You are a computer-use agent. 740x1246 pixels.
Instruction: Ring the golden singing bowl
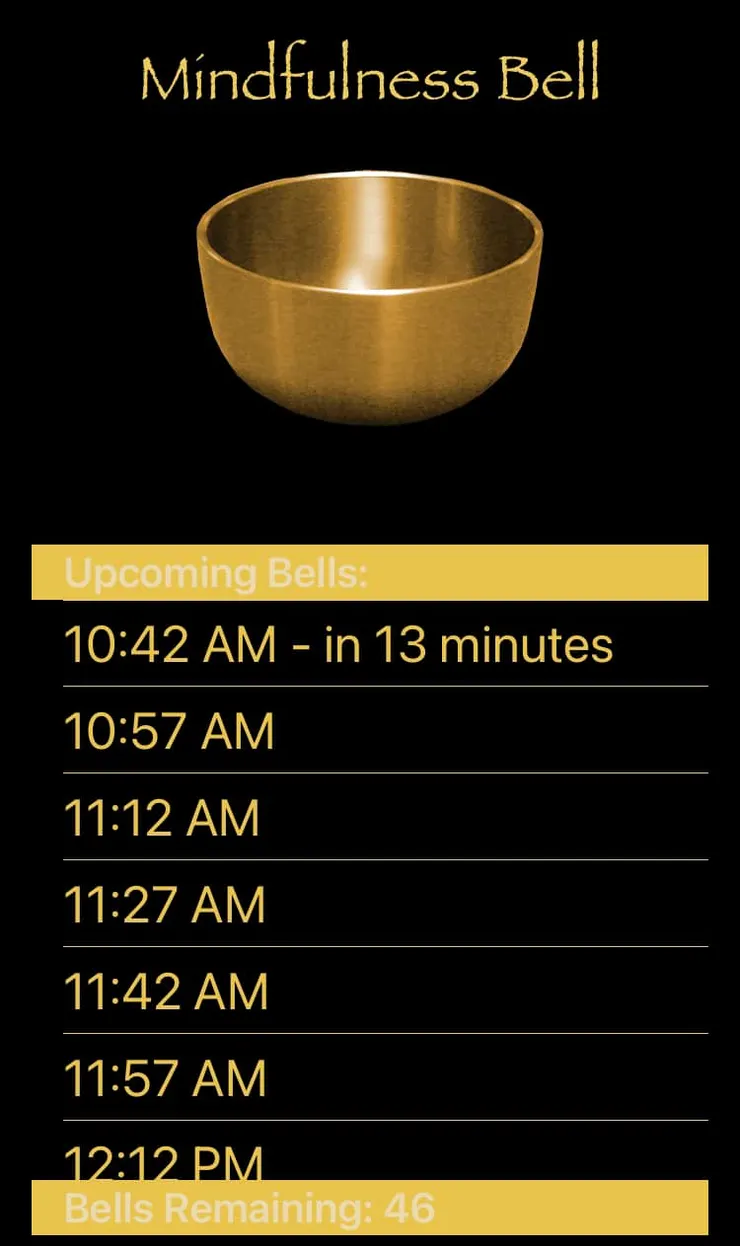[x=369, y=297]
